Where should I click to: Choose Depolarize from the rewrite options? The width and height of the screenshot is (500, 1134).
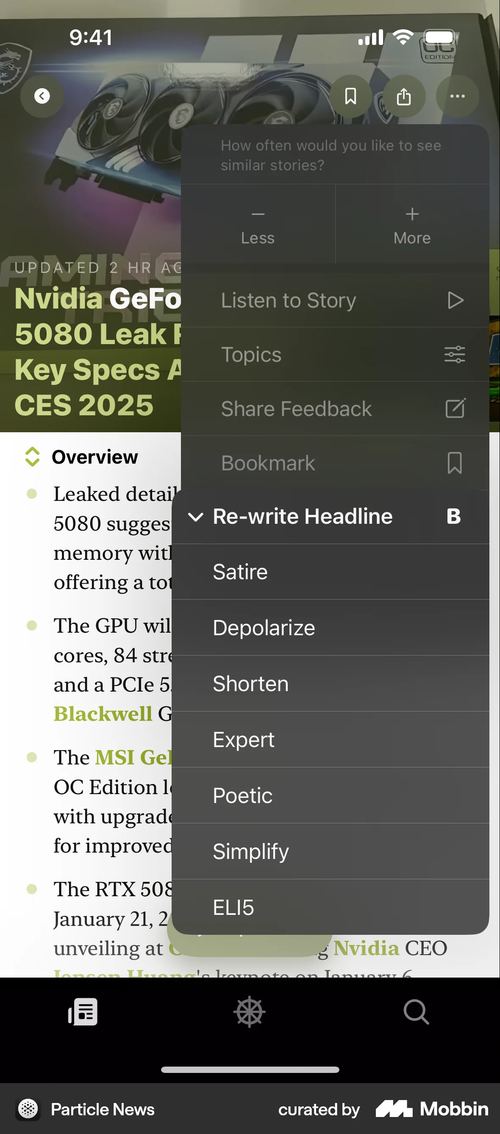[x=331, y=628]
